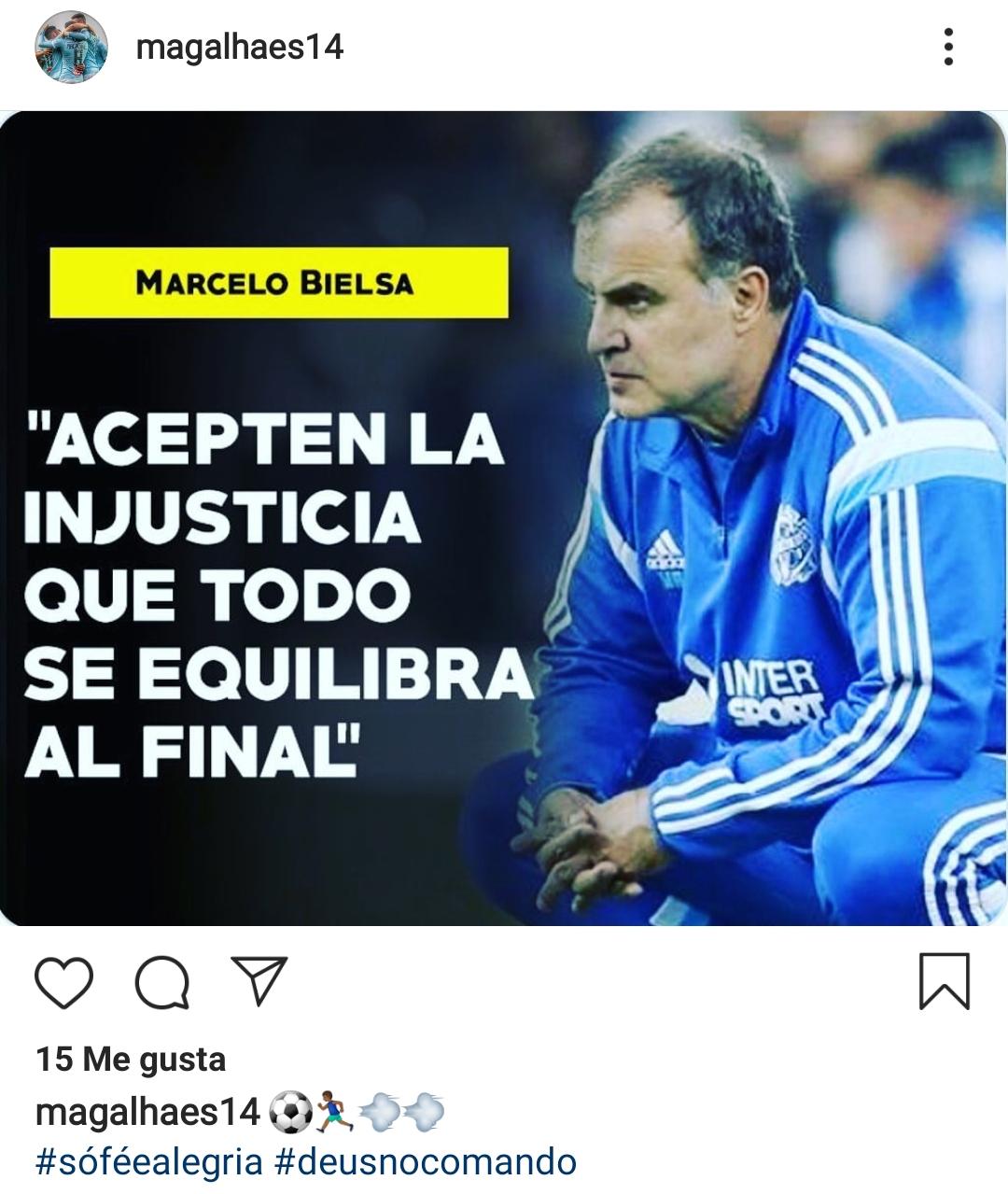
Task: Open magalhaes14 username in the caption
Action: (147, 1112)
